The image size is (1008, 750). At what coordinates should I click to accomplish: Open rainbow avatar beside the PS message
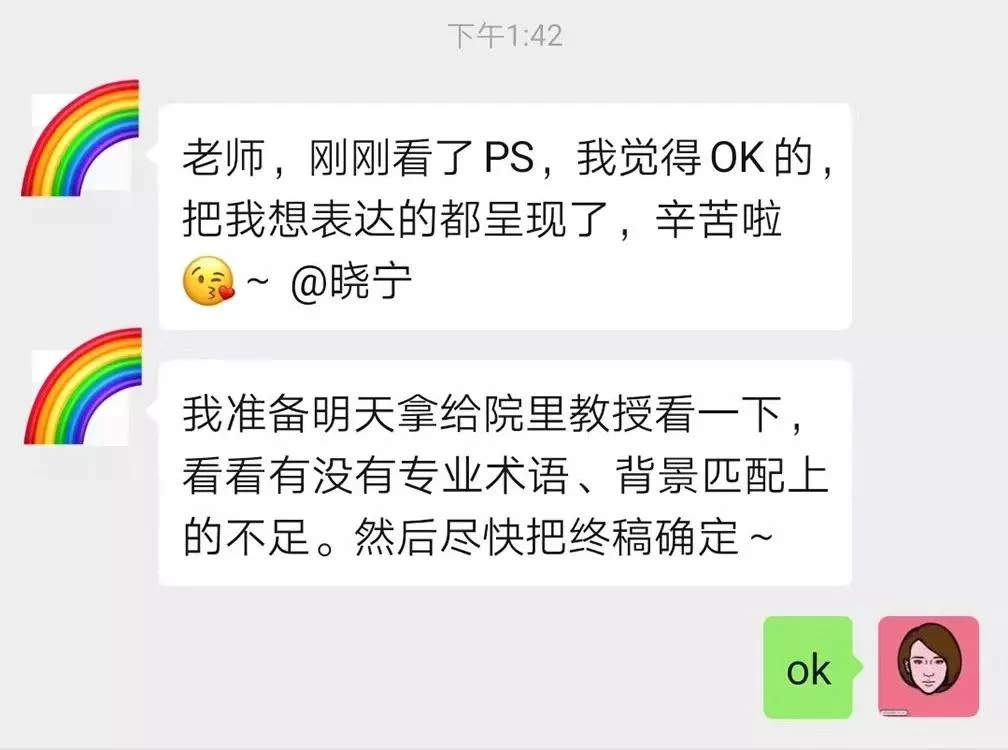[x=80, y=138]
